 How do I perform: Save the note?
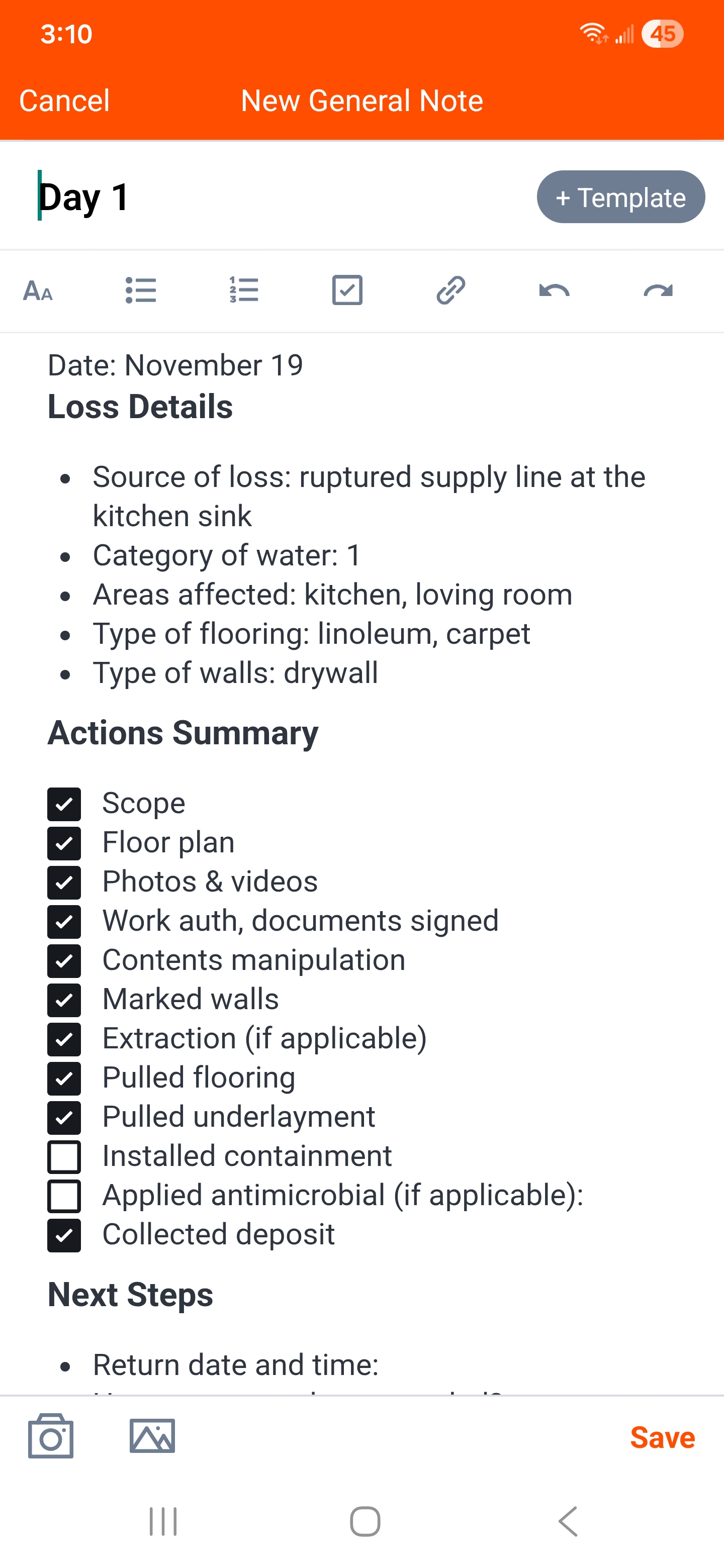pos(662,1437)
